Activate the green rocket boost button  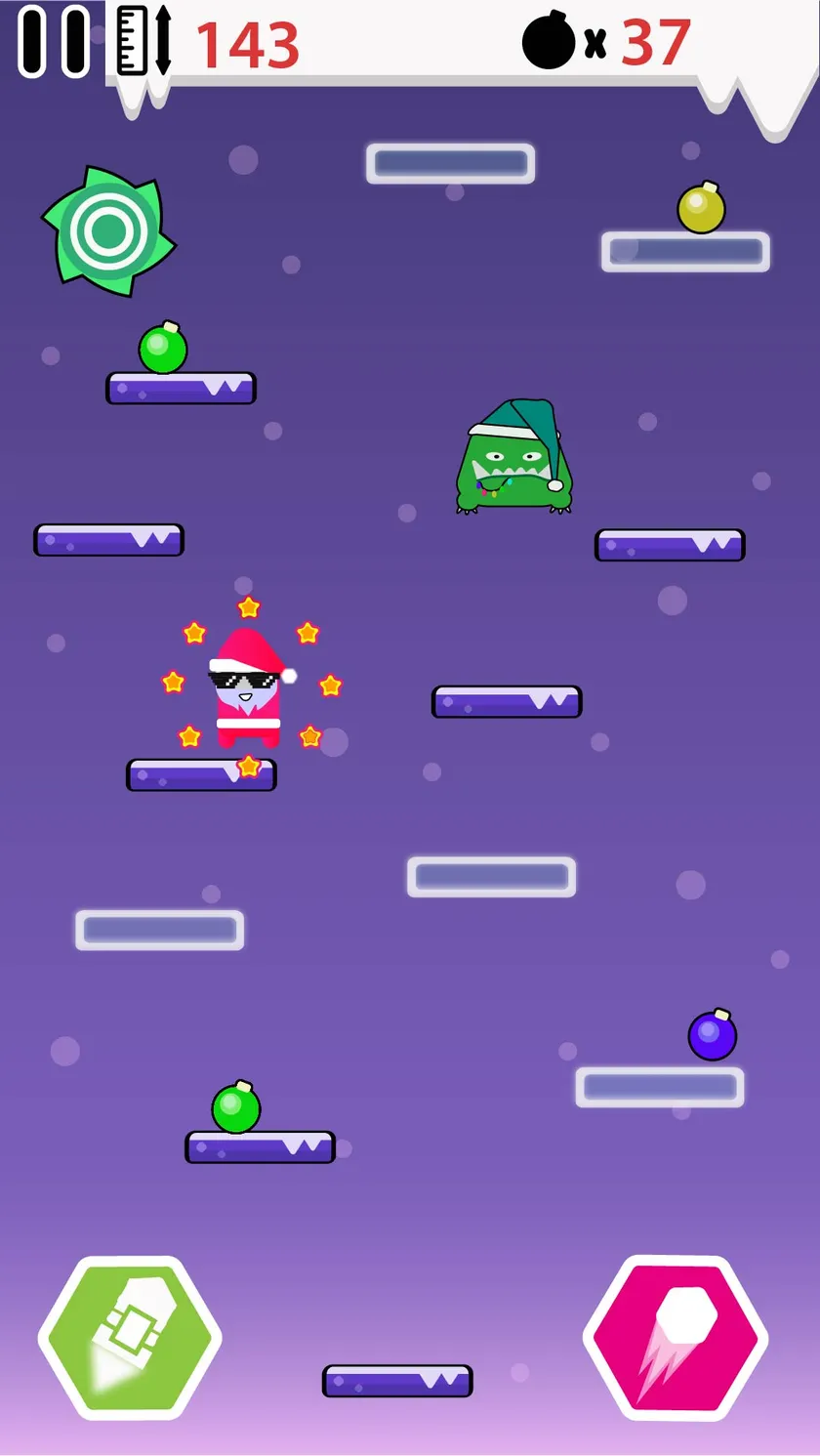(x=130, y=1338)
